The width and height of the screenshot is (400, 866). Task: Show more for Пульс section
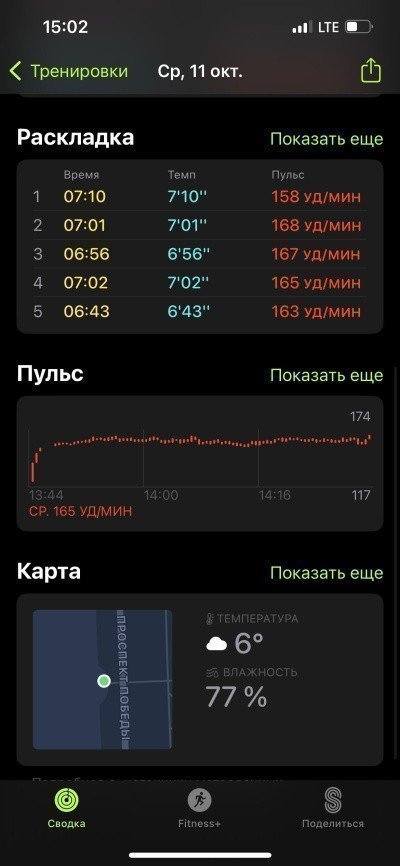pos(326,375)
